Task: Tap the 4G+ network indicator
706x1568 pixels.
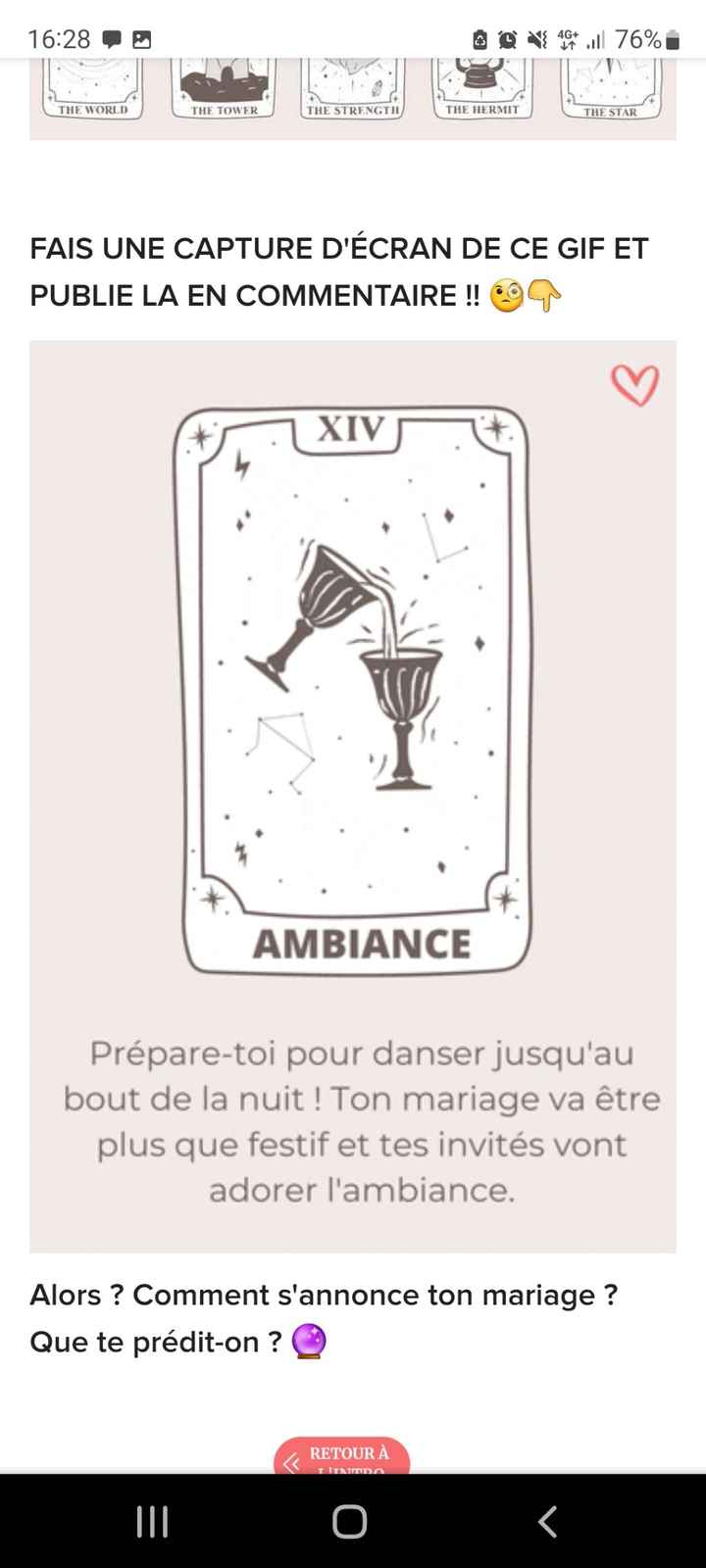Action: [570, 37]
